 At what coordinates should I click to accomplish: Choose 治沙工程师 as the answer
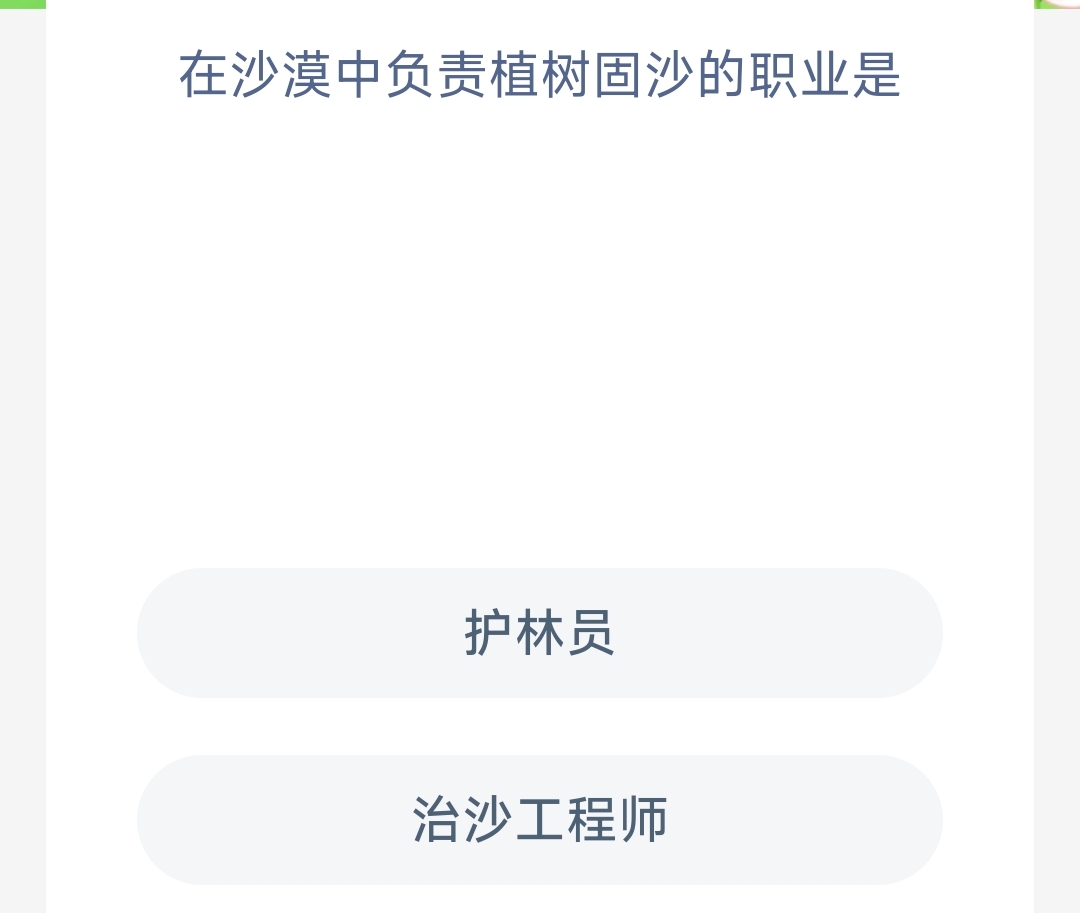(x=540, y=819)
